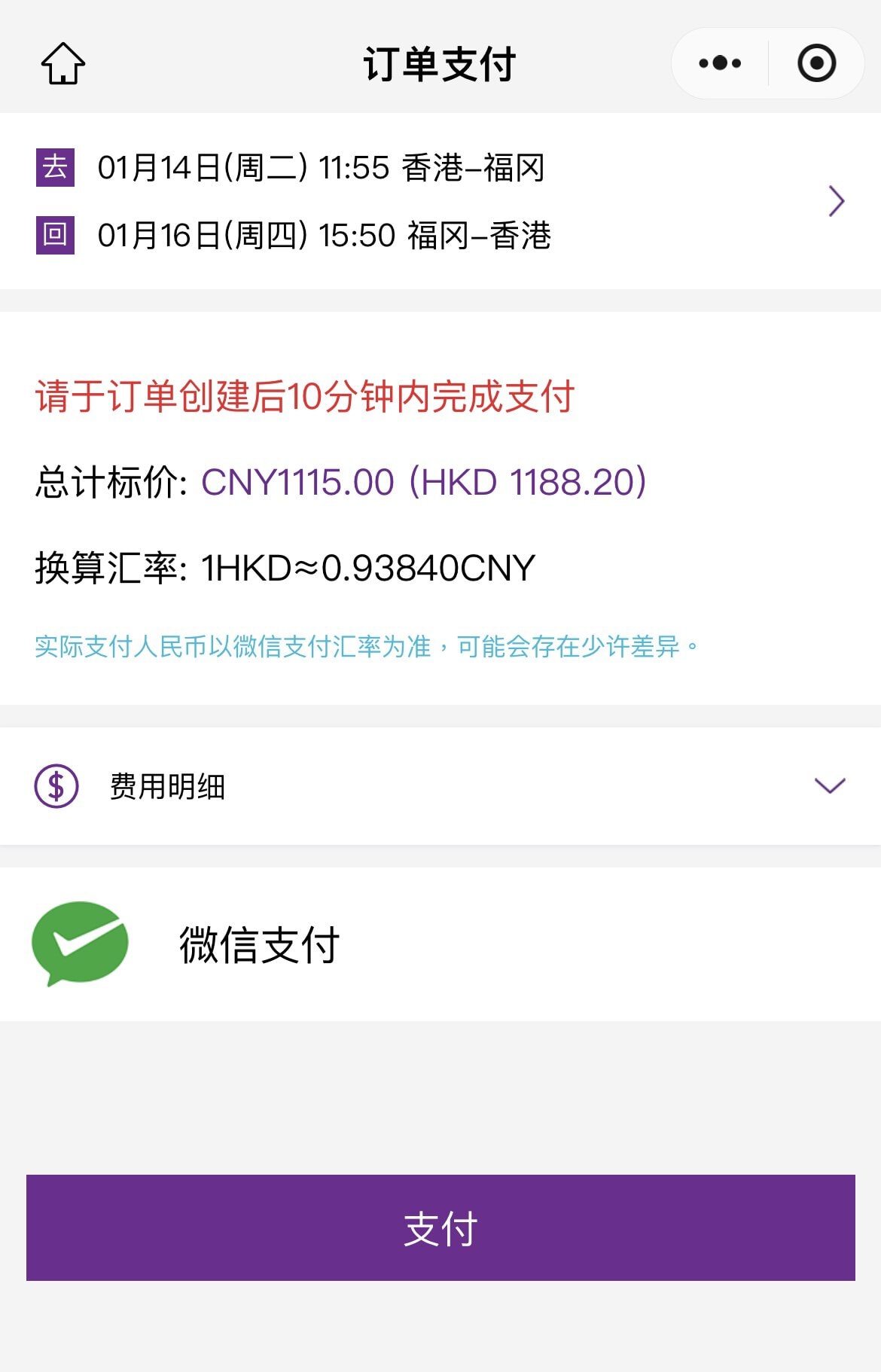Select 微信支付 as payment method
This screenshot has height=1372, width=881.
click(x=258, y=944)
